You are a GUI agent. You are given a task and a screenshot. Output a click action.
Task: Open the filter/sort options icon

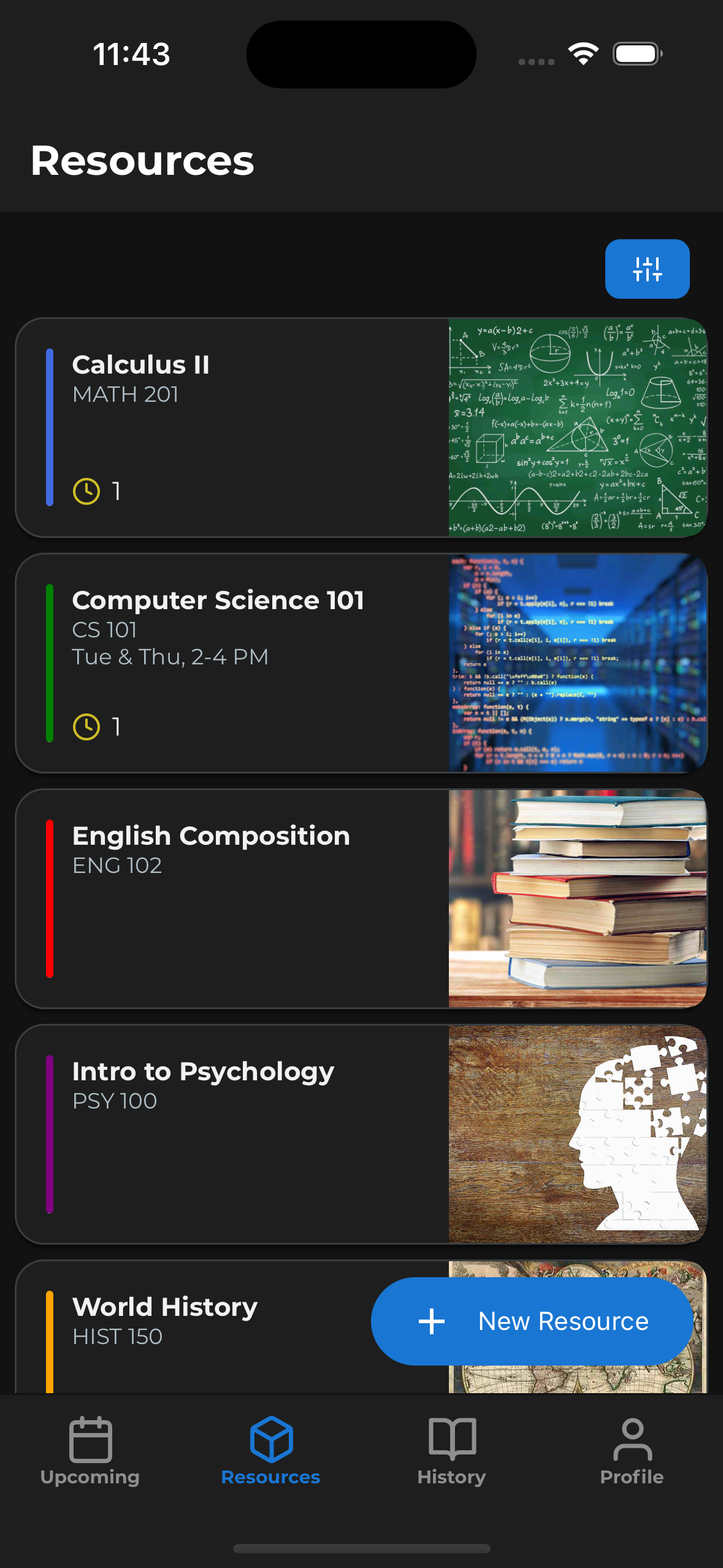[x=648, y=269]
